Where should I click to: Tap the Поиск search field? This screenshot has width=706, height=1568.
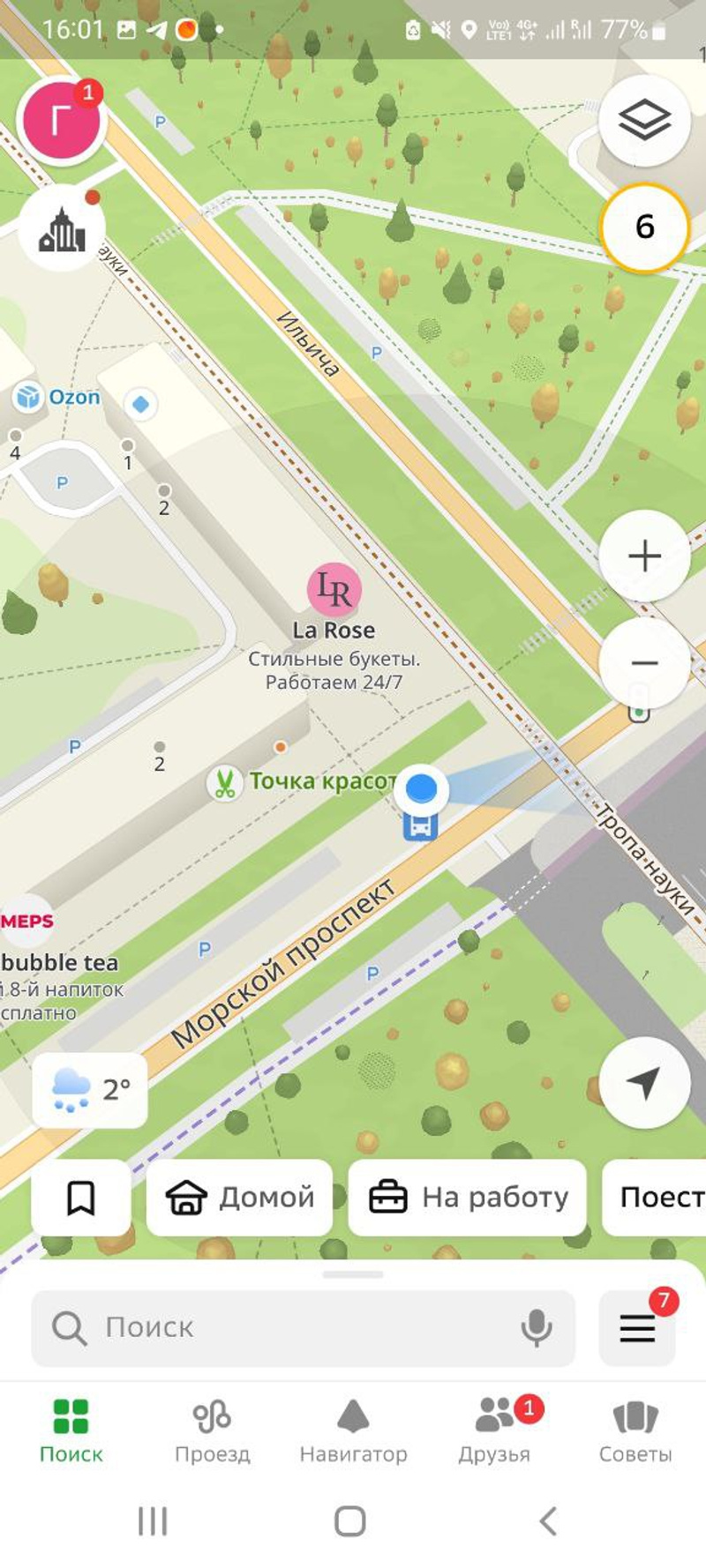pyautogui.click(x=291, y=1326)
